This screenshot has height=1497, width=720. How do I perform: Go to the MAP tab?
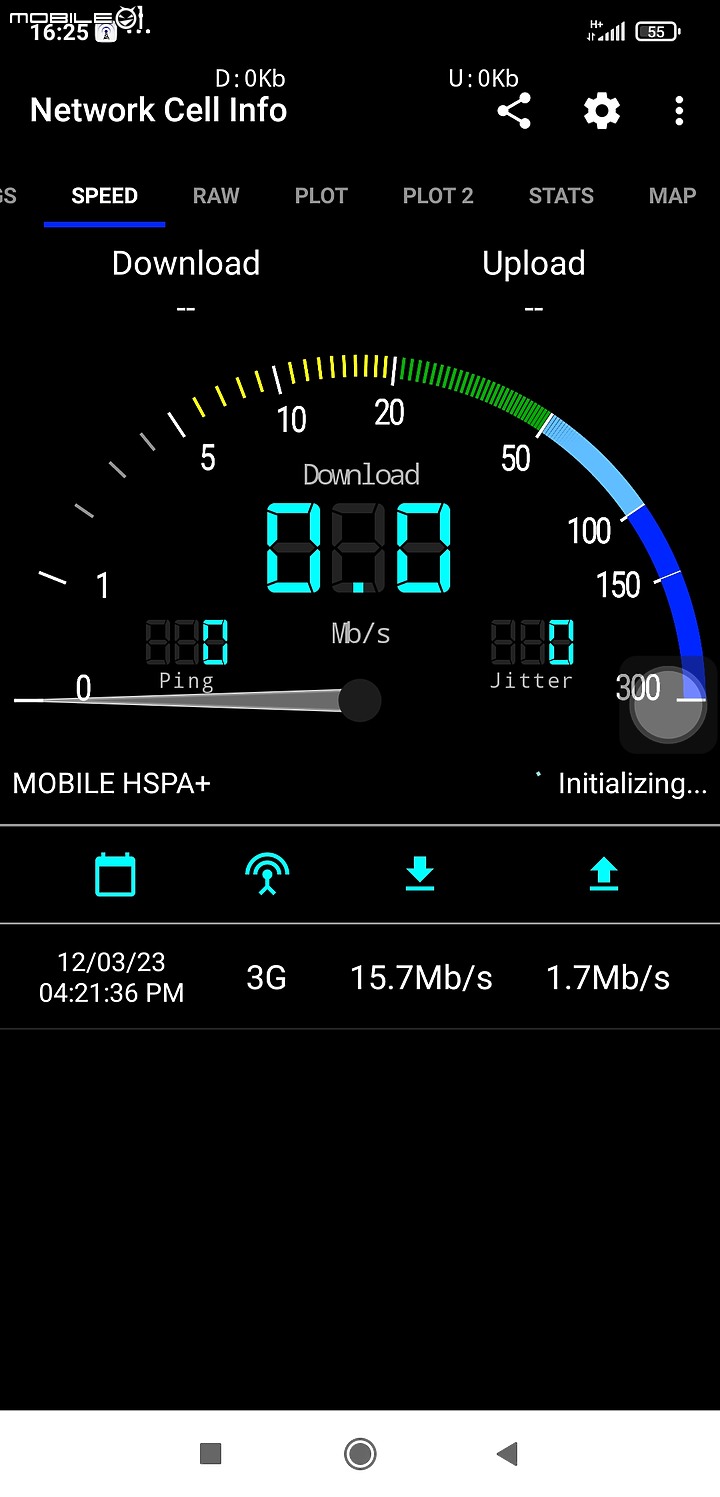pos(672,196)
